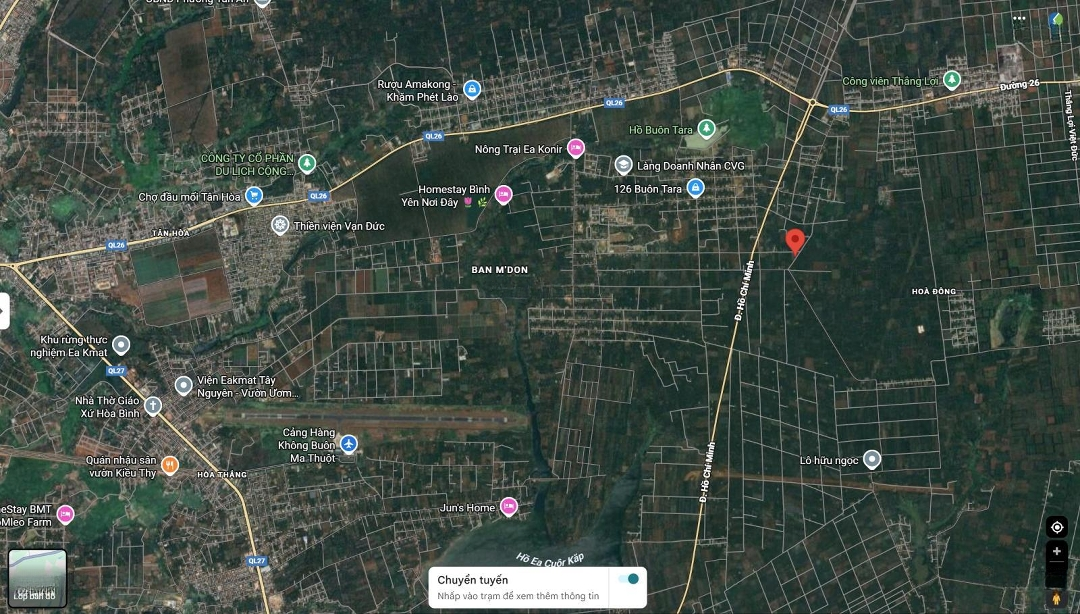Open Cảng Hàng Không Buôn Ma Thuột marker
Image resolution: width=1080 pixels, height=614 pixels.
click(348, 444)
